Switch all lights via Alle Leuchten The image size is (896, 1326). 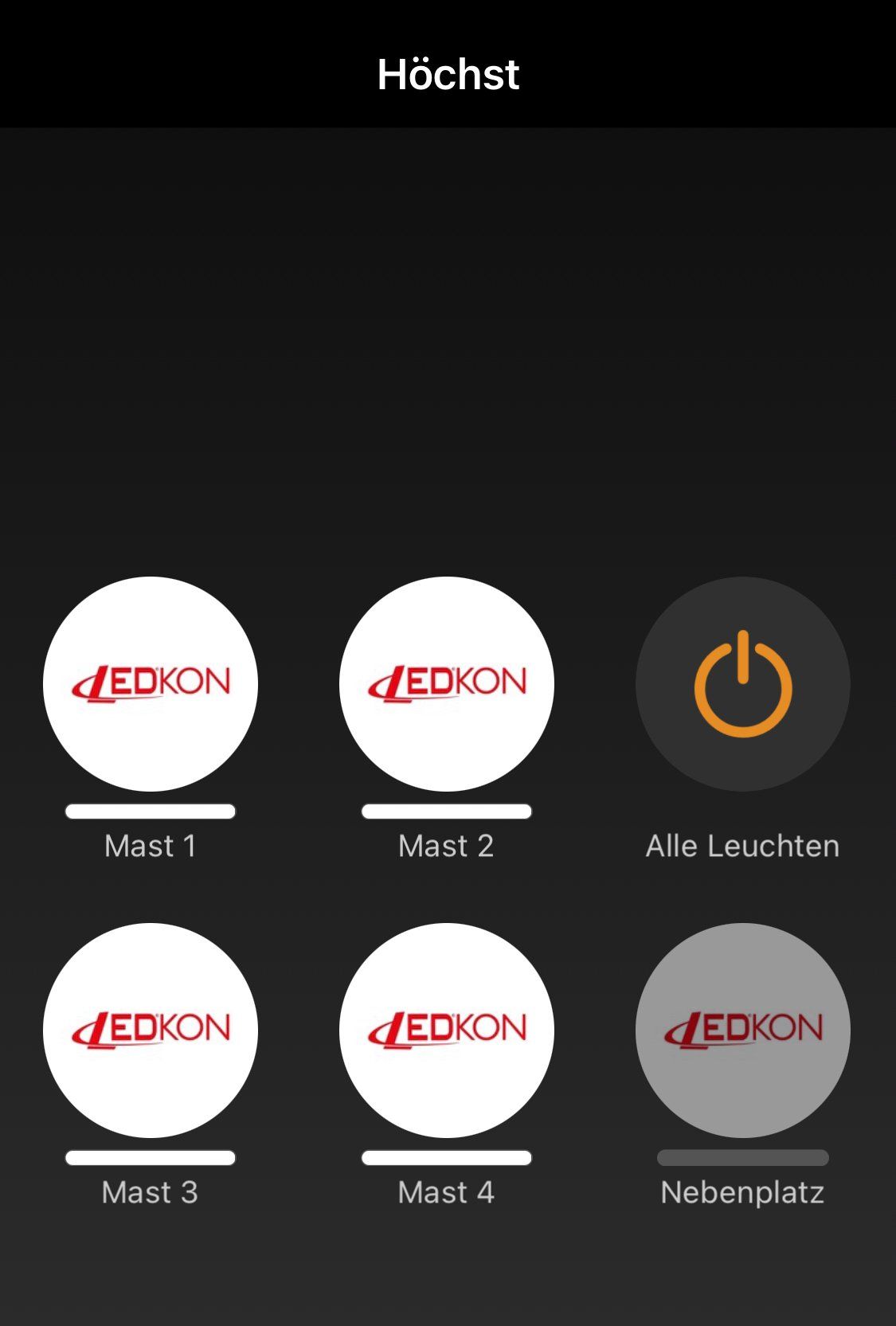pyautogui.click(x=742, y=684)
